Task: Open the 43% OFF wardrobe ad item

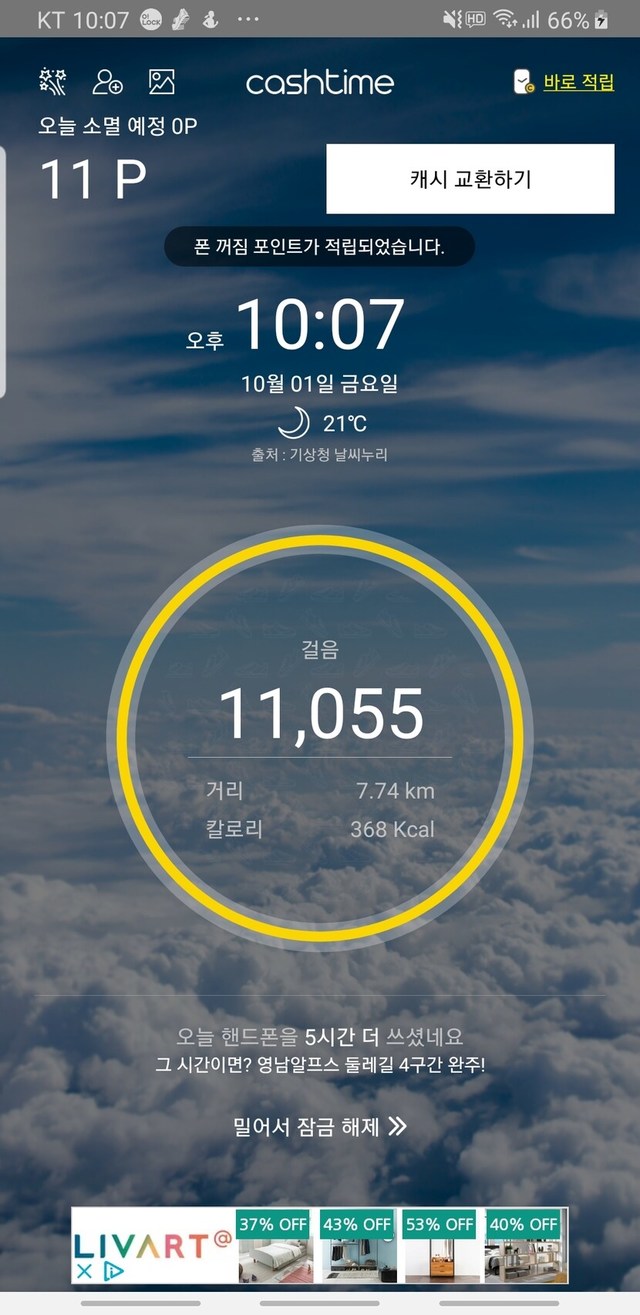Action: (x=357, y=1245)
